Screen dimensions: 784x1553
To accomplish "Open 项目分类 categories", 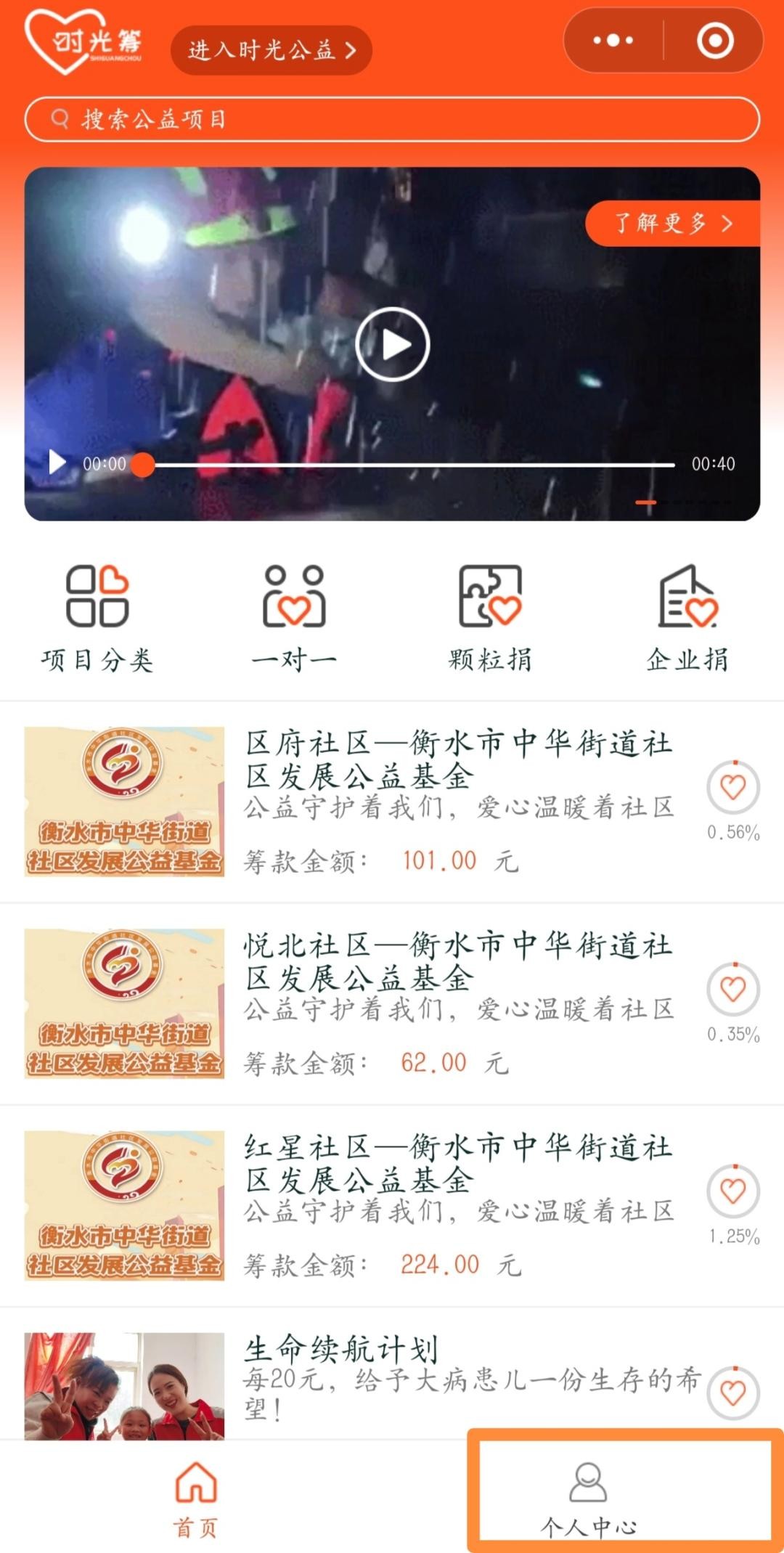I will tap(97, 619).
